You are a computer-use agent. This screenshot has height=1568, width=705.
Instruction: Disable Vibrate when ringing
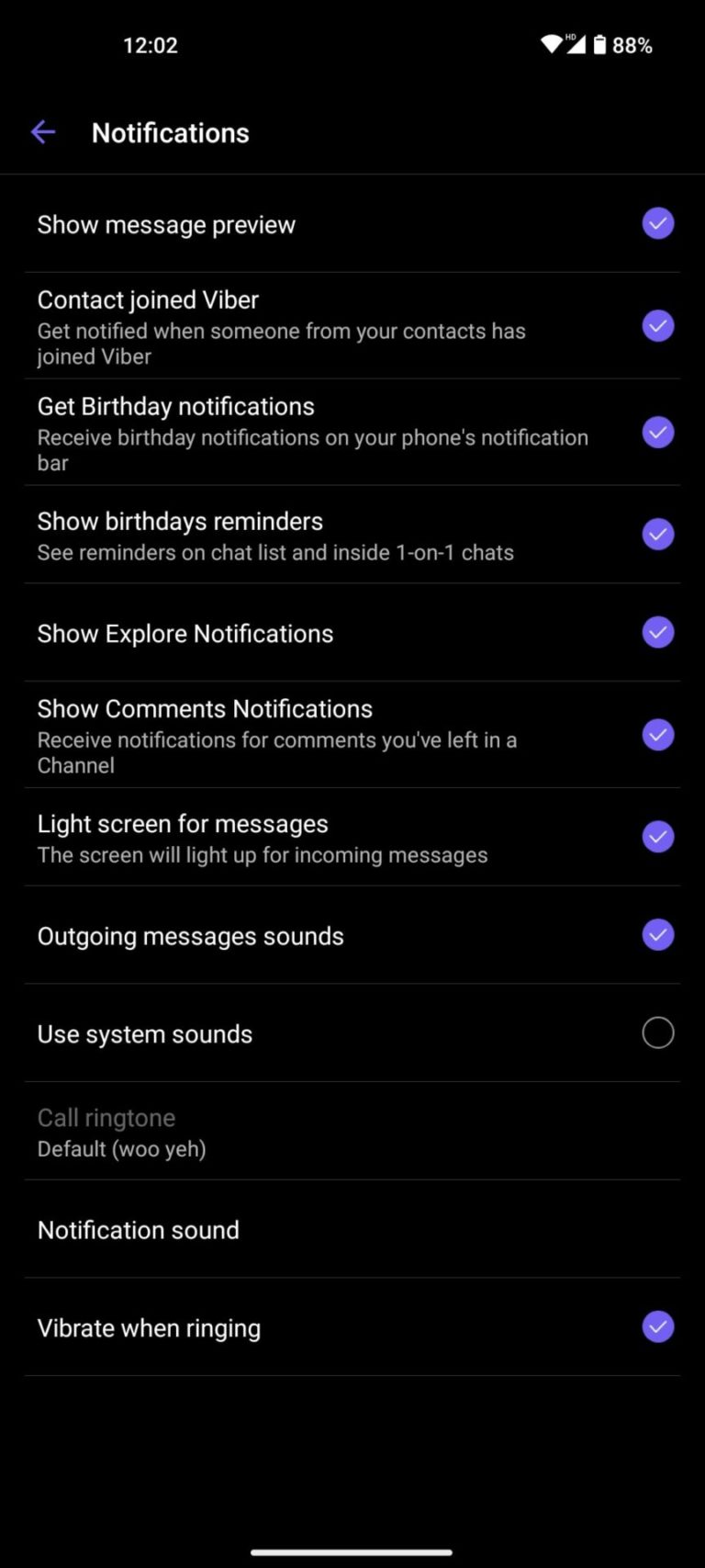[x=658, y=1326]
